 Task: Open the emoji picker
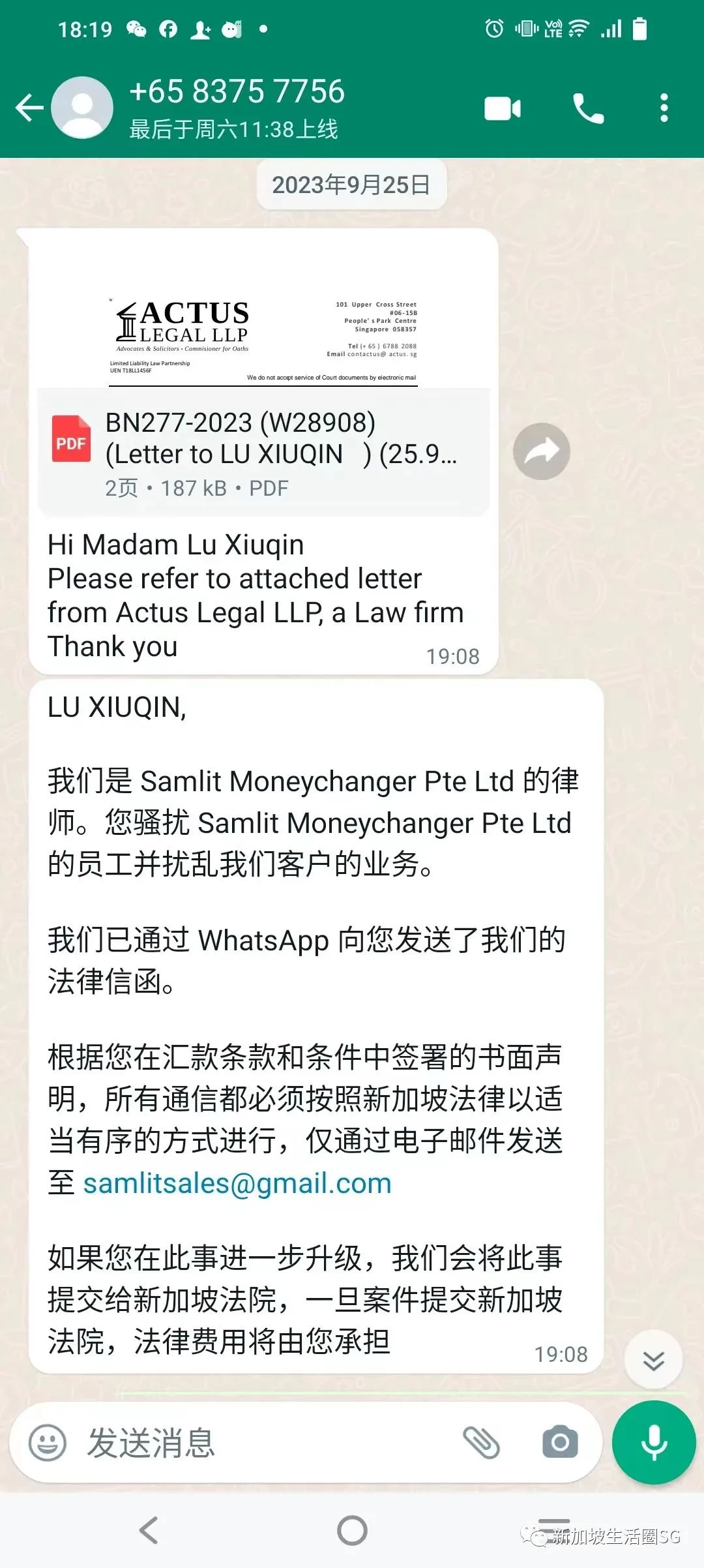(48, 1443)
